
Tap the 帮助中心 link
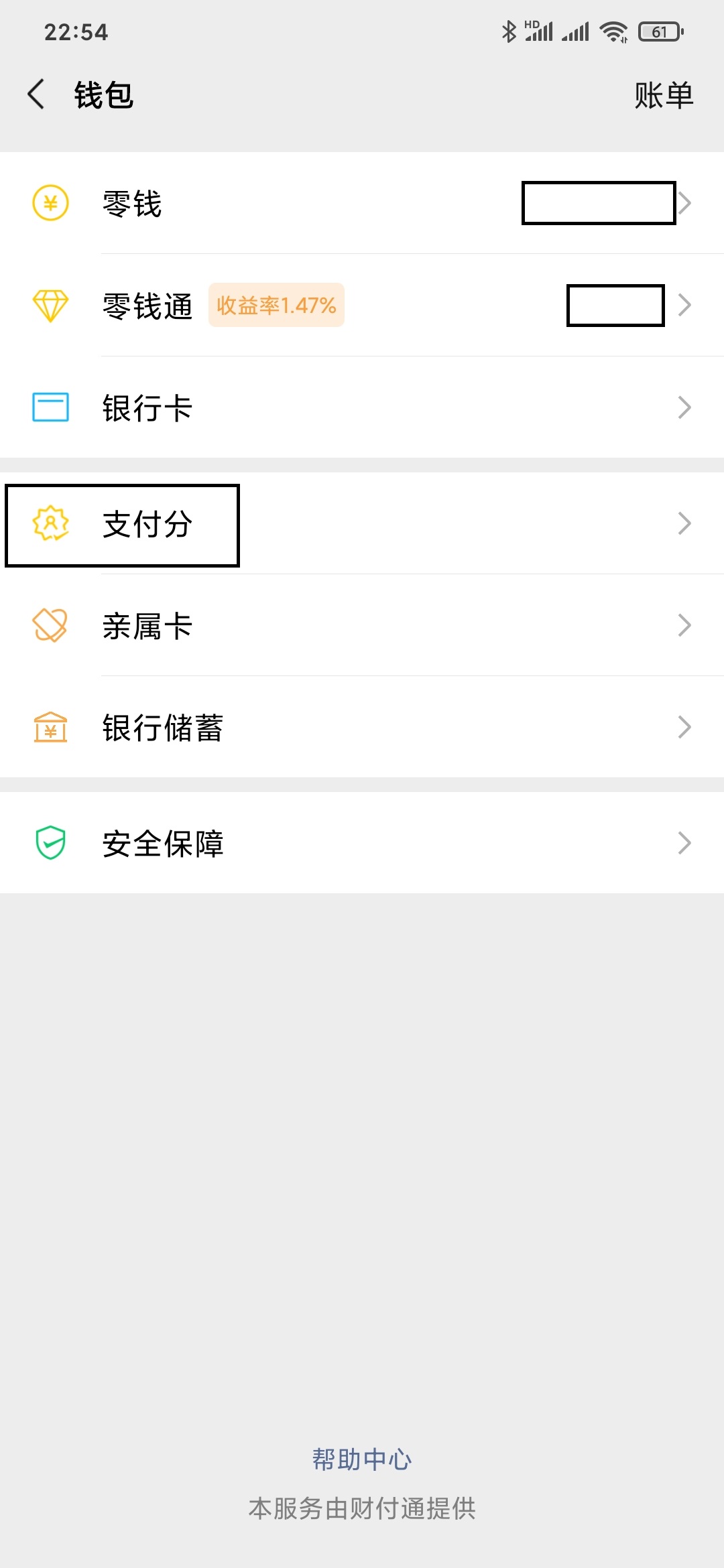362,1459
